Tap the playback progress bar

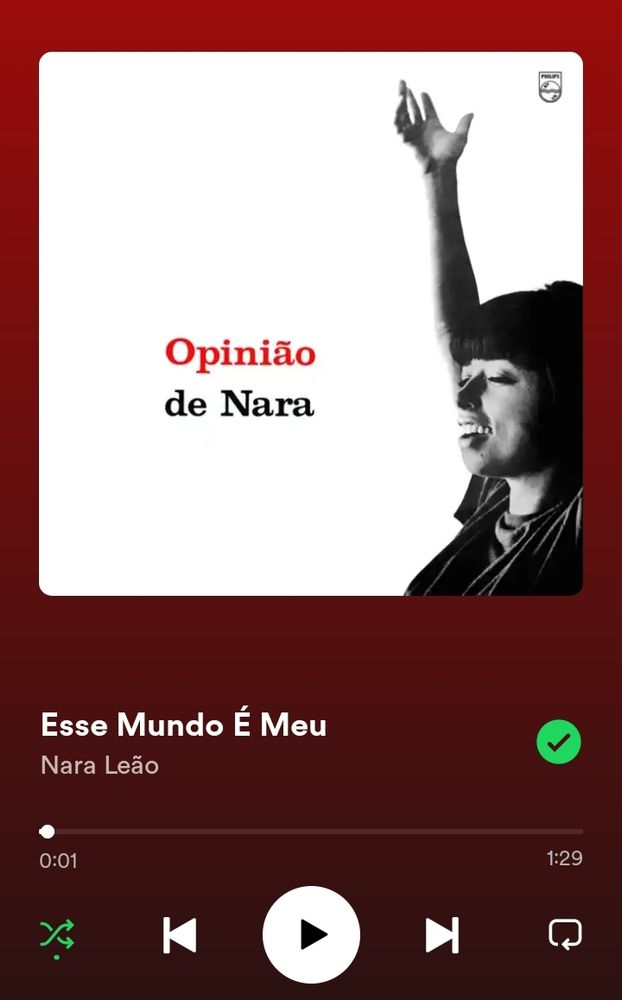coord(311,832)
